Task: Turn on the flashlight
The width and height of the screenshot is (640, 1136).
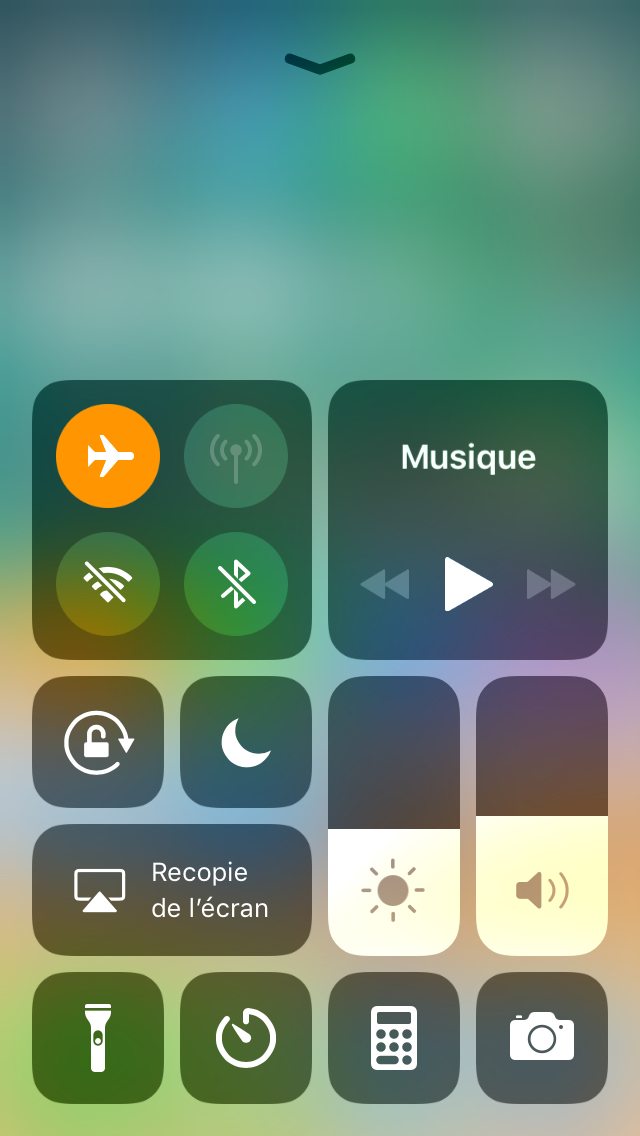Action: point(98,1038)
